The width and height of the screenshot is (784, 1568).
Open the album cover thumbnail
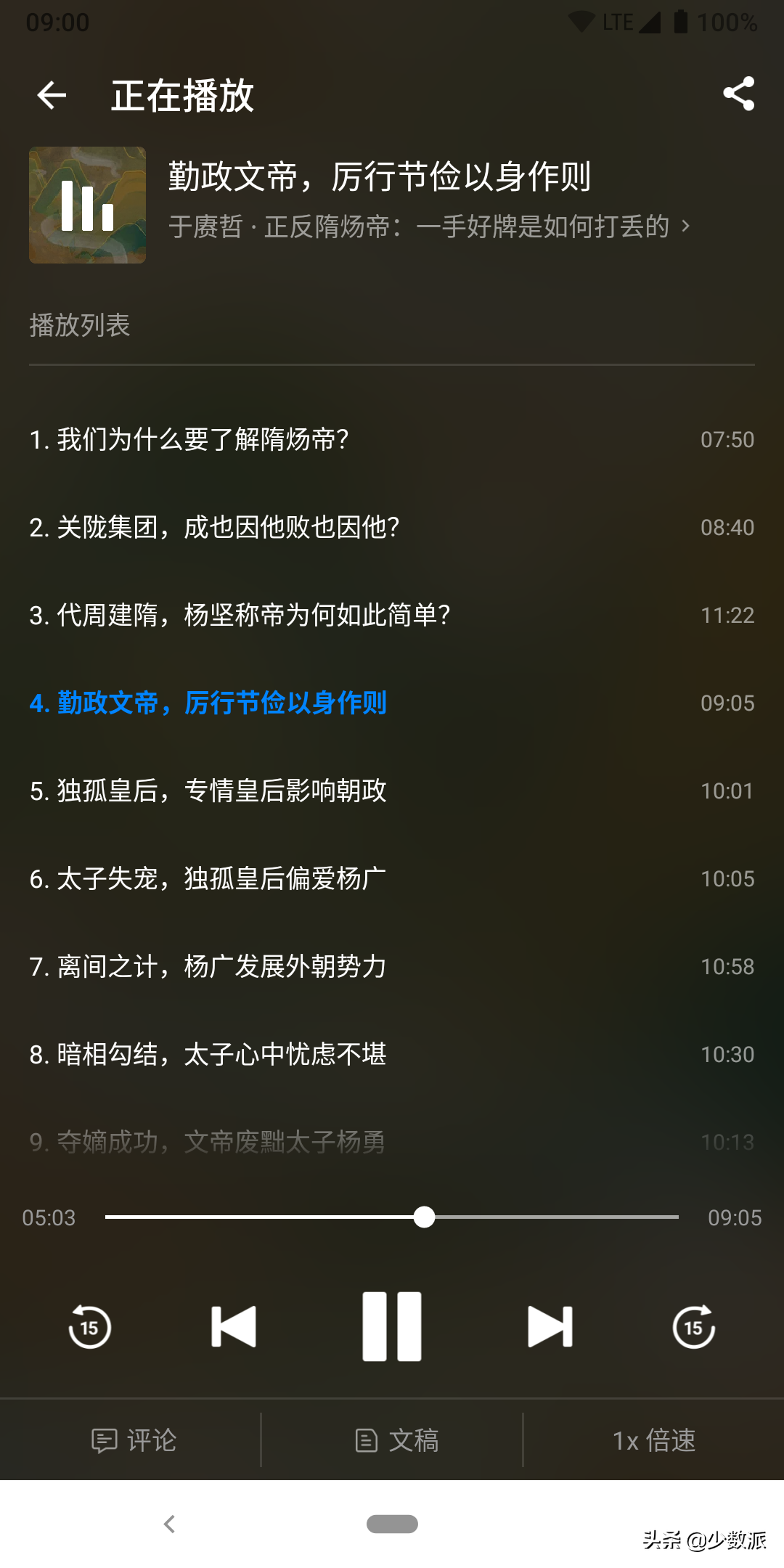coord(87,205)
